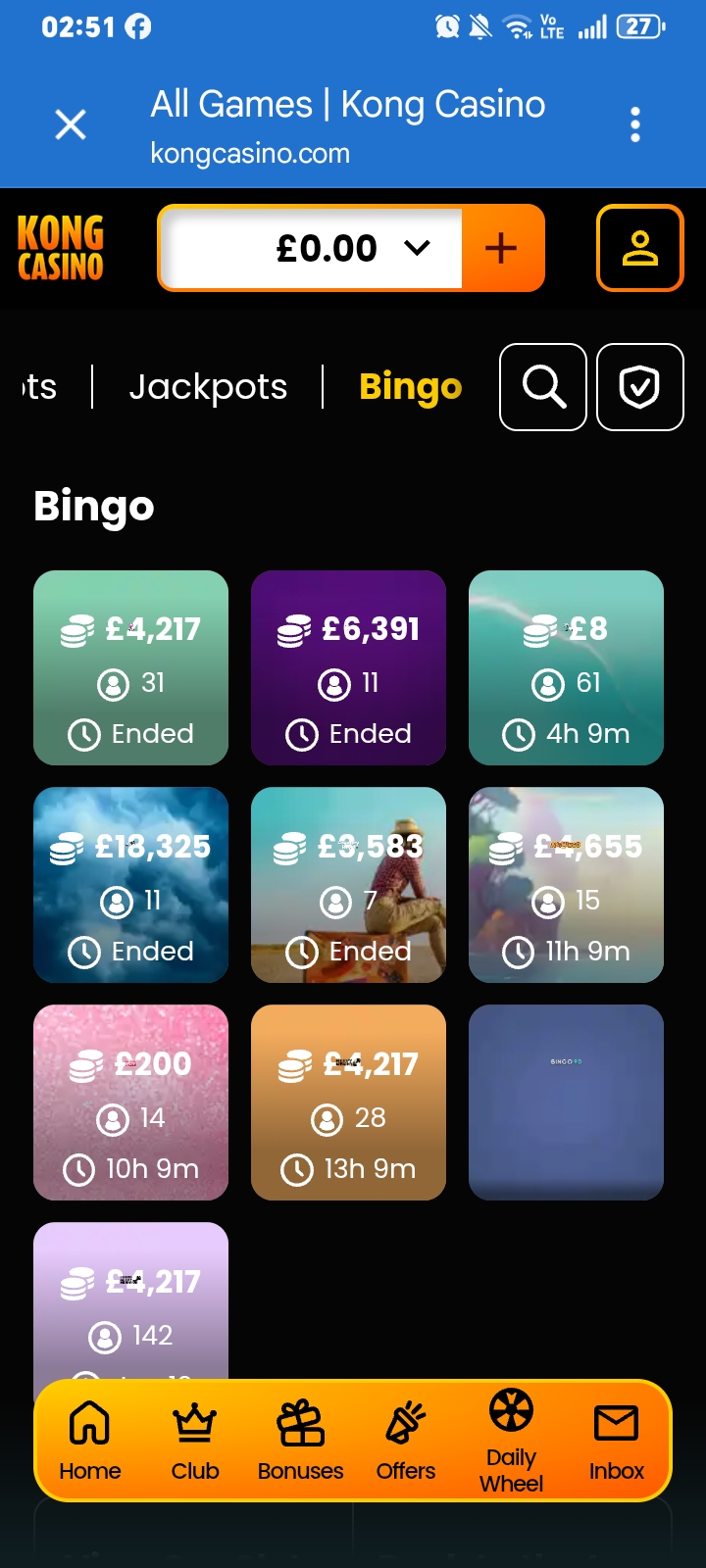Open the browser overflow menu
Image resolution: width=706 pixels, height=1568 pixels.
[635, 124]
